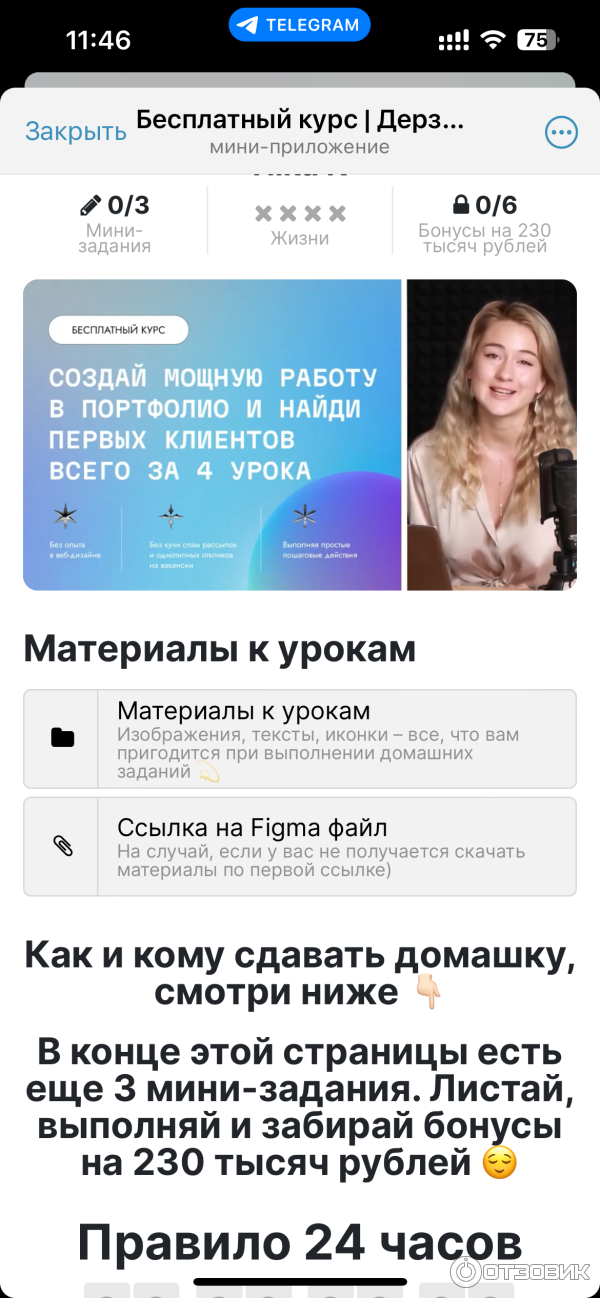This screenshot has width=600, height=1298.
Task: Return to Telegram via top pill
Action: tap(299, 25)
